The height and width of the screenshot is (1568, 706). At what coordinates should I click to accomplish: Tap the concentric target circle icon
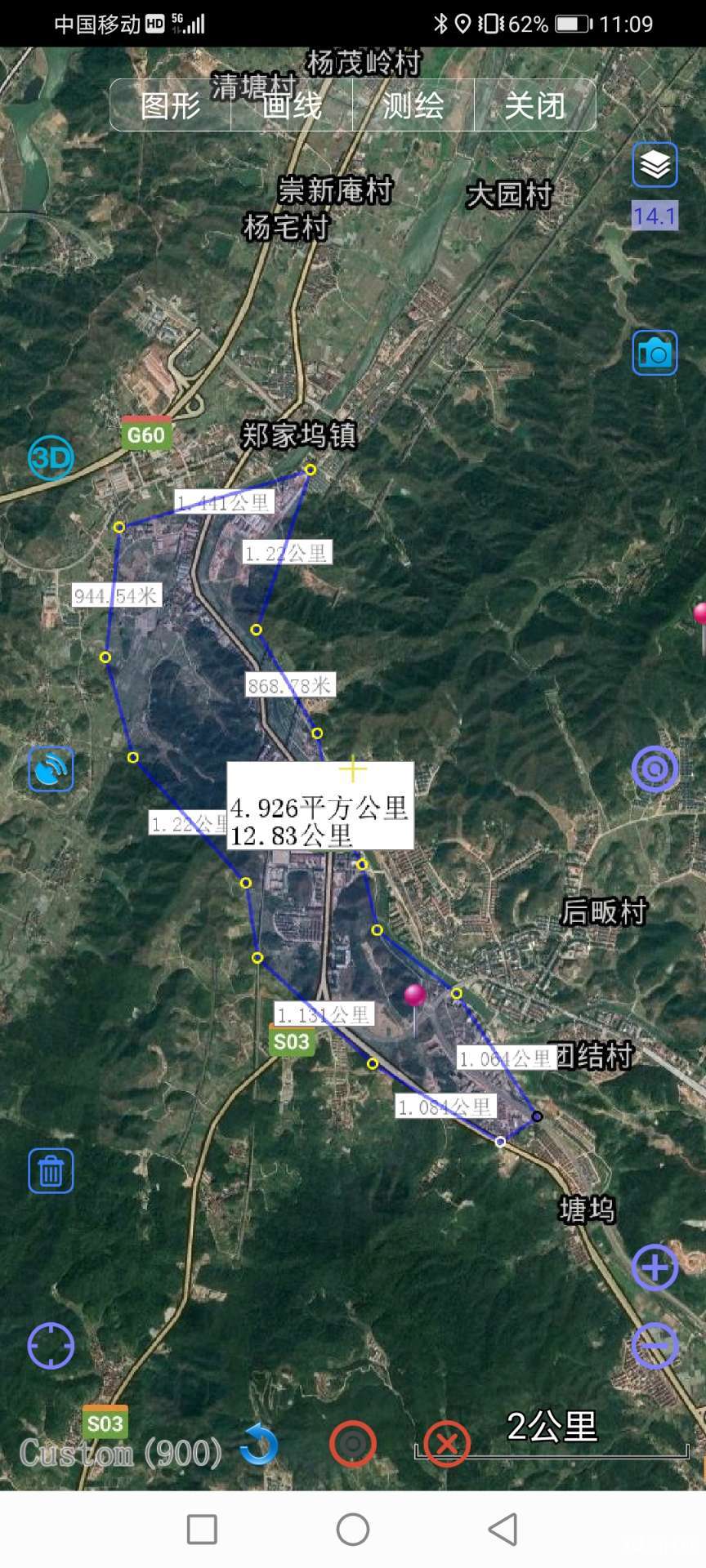coord(655,768)
